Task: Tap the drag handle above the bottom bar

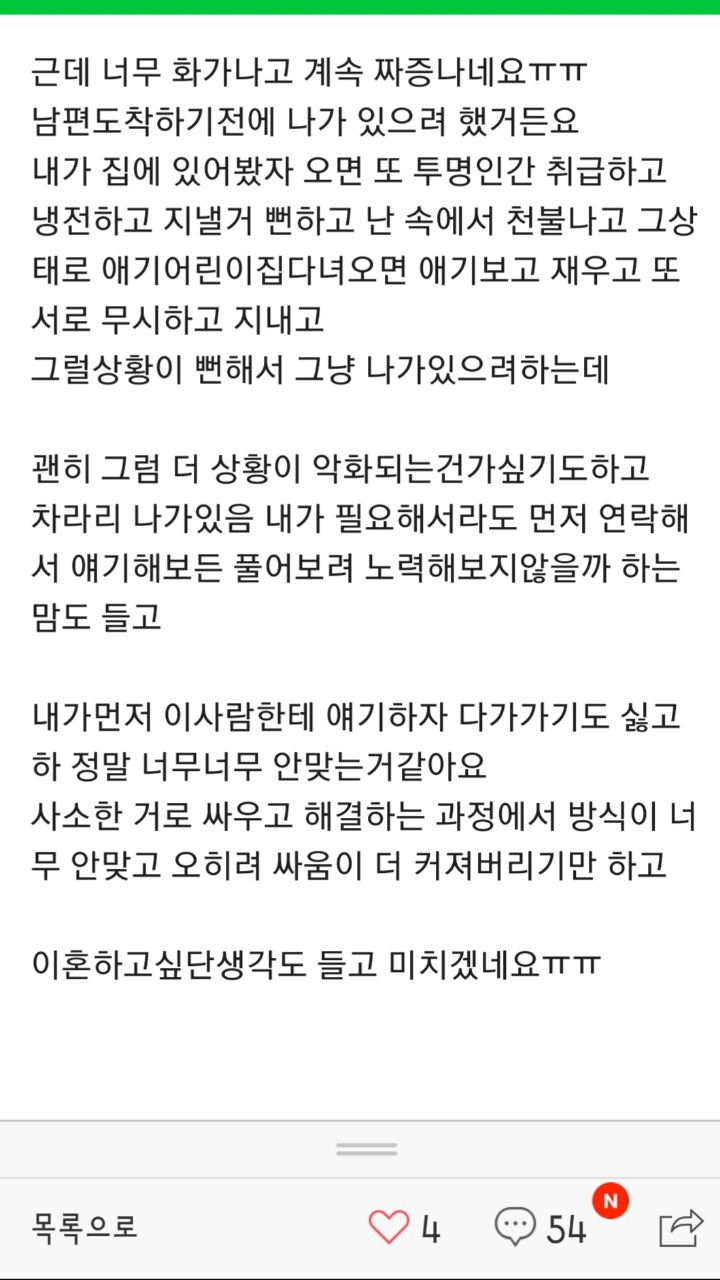Action: click(x=367, y=1149)
